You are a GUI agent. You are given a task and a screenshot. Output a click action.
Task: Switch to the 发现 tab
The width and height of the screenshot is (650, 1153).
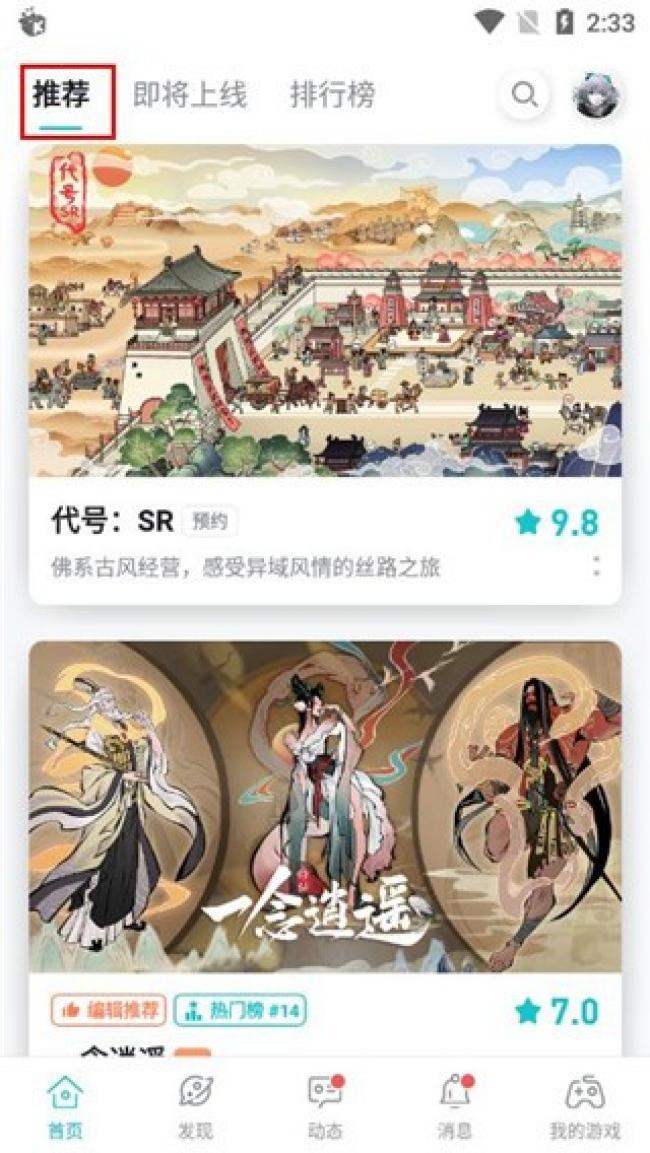click(x=195, y=1107)
